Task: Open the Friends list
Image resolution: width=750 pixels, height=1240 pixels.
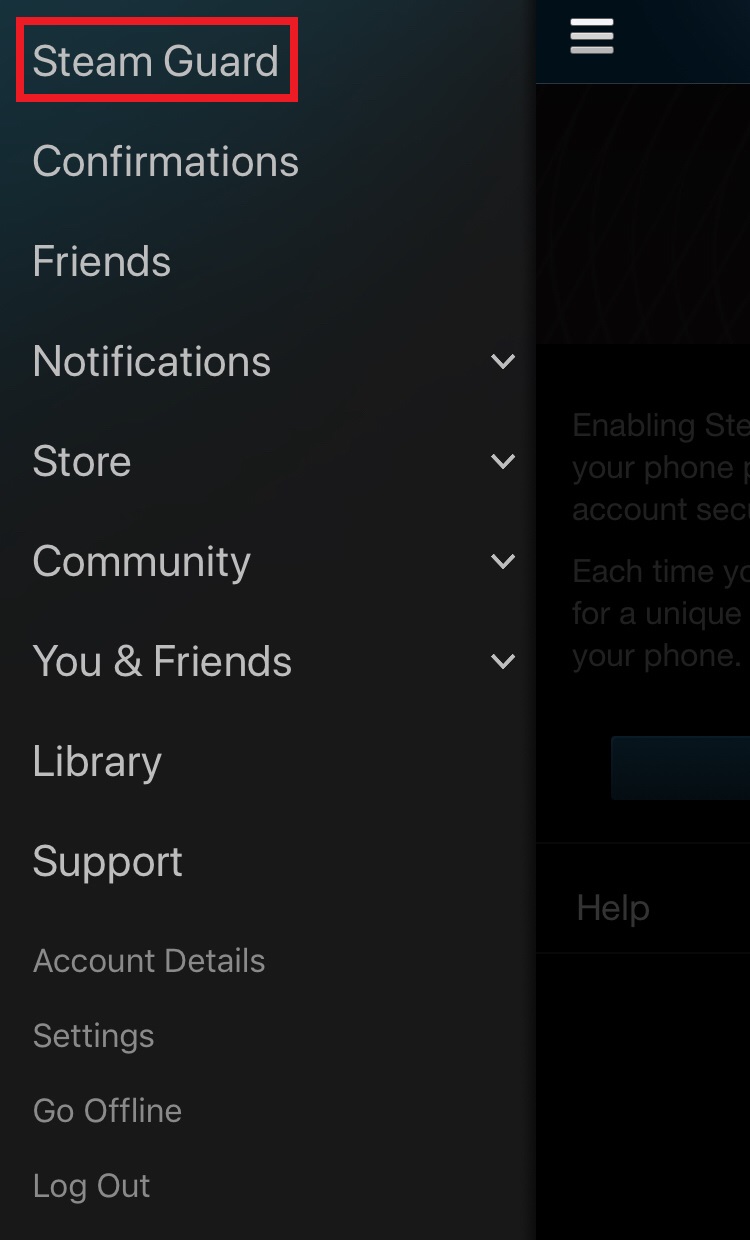Action: (102, 262)
